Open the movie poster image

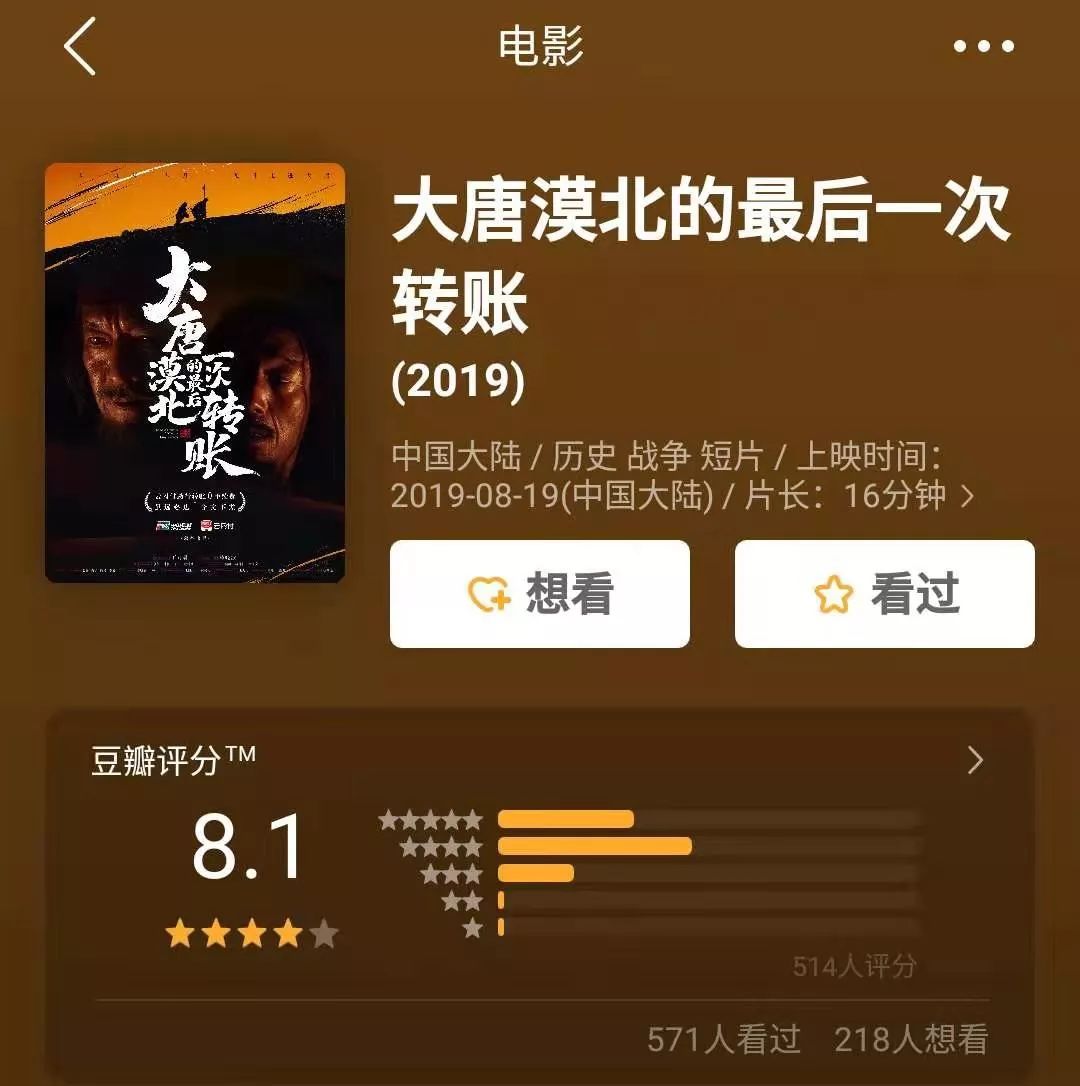click(195, 372)
